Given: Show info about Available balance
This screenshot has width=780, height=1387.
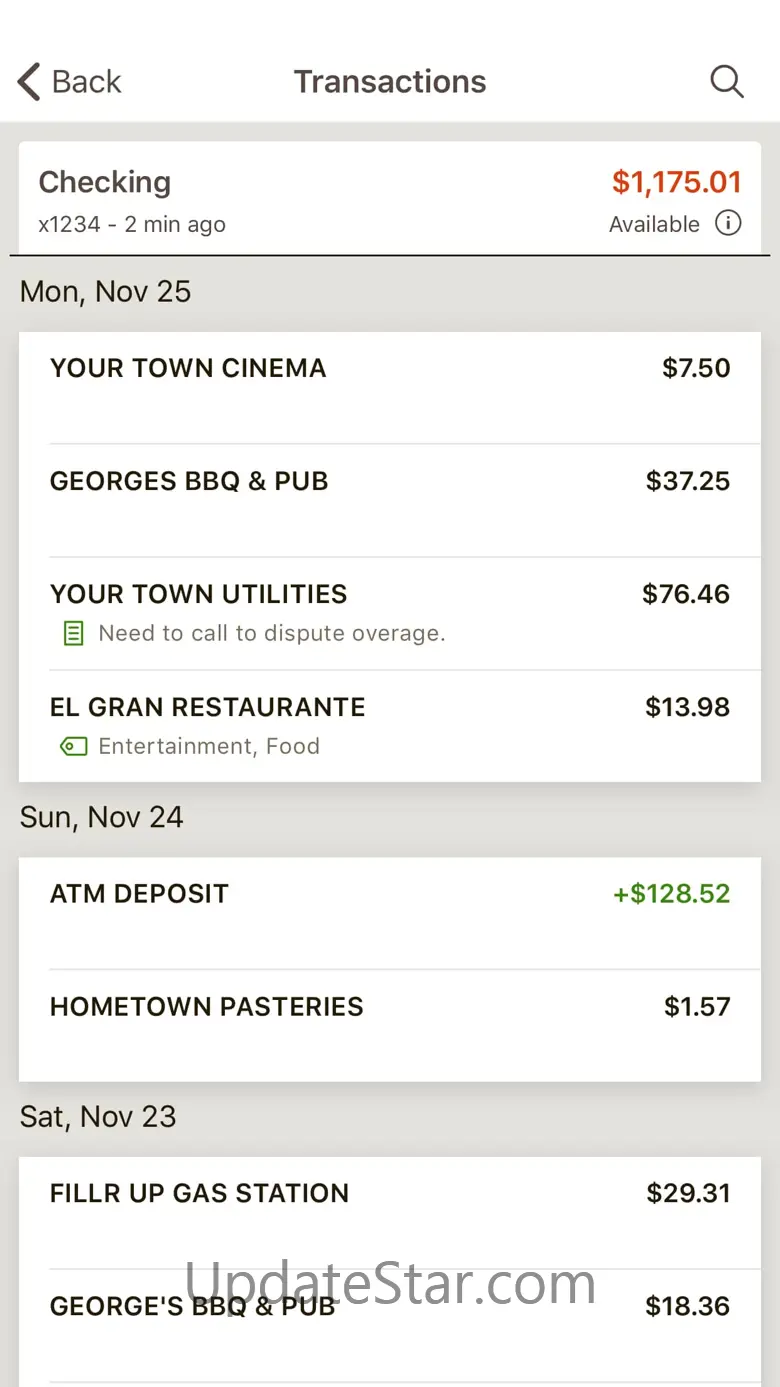Looking at the screenshot, I should coord(728,223).
